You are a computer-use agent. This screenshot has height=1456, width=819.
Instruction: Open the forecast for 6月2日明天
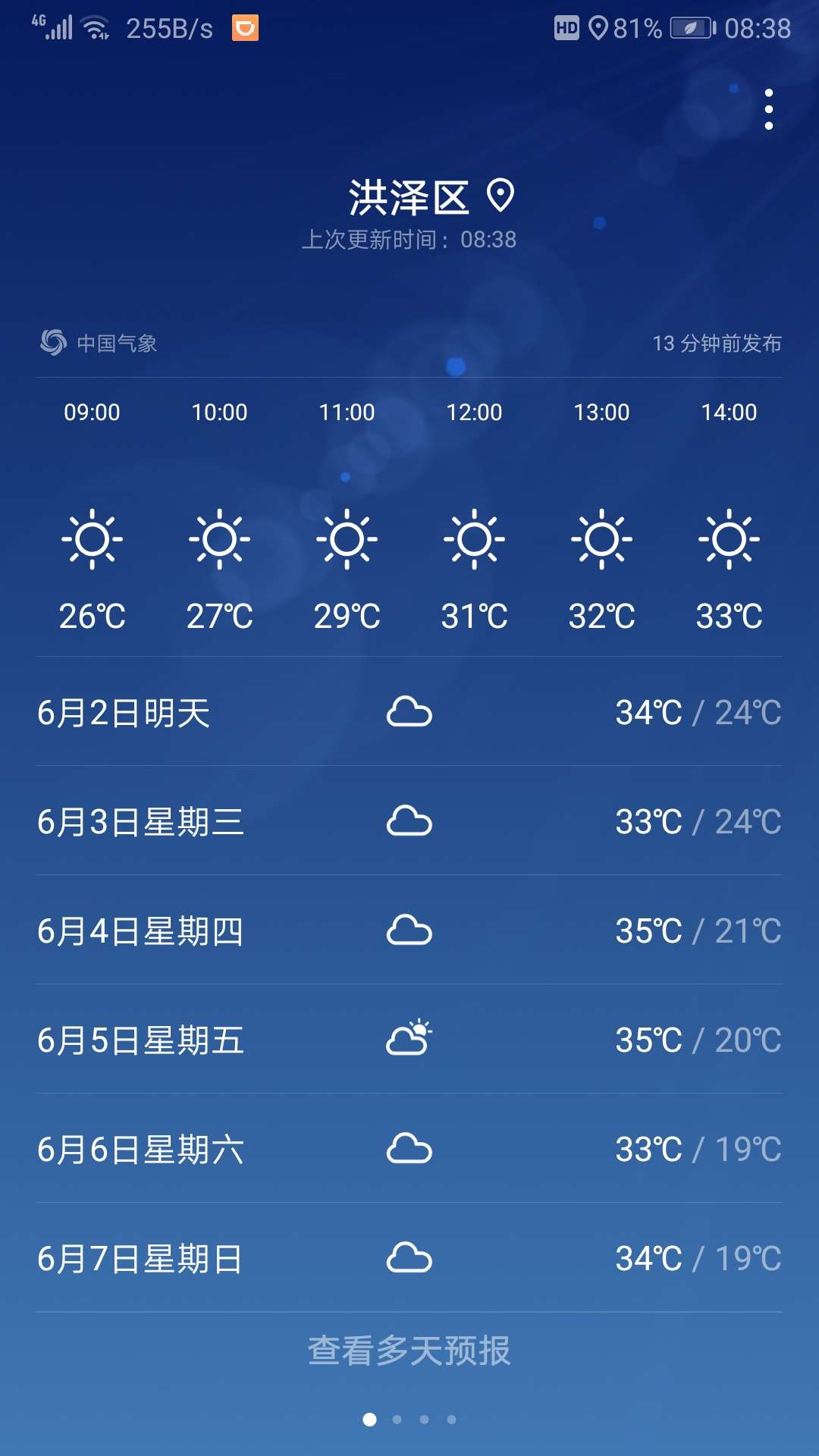[409, 712]
